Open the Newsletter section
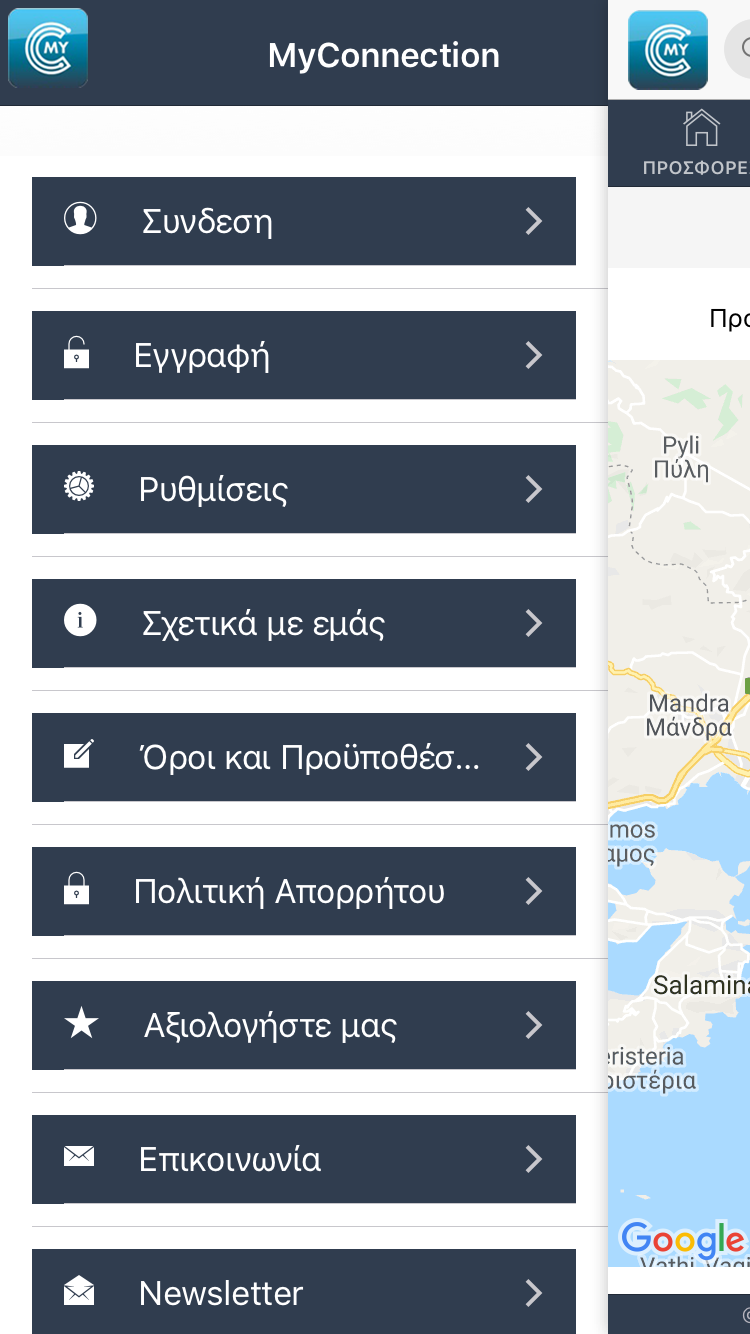750x1334 pixels. coord(300,1293)
